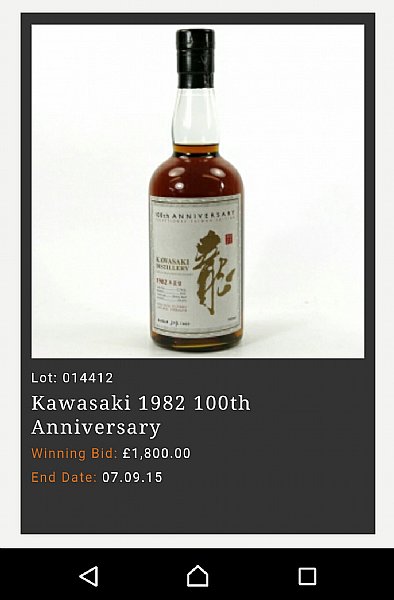
Task: Open the Kawasaki 1982 100th Anniversary lot card
Action: coord(198,273)
